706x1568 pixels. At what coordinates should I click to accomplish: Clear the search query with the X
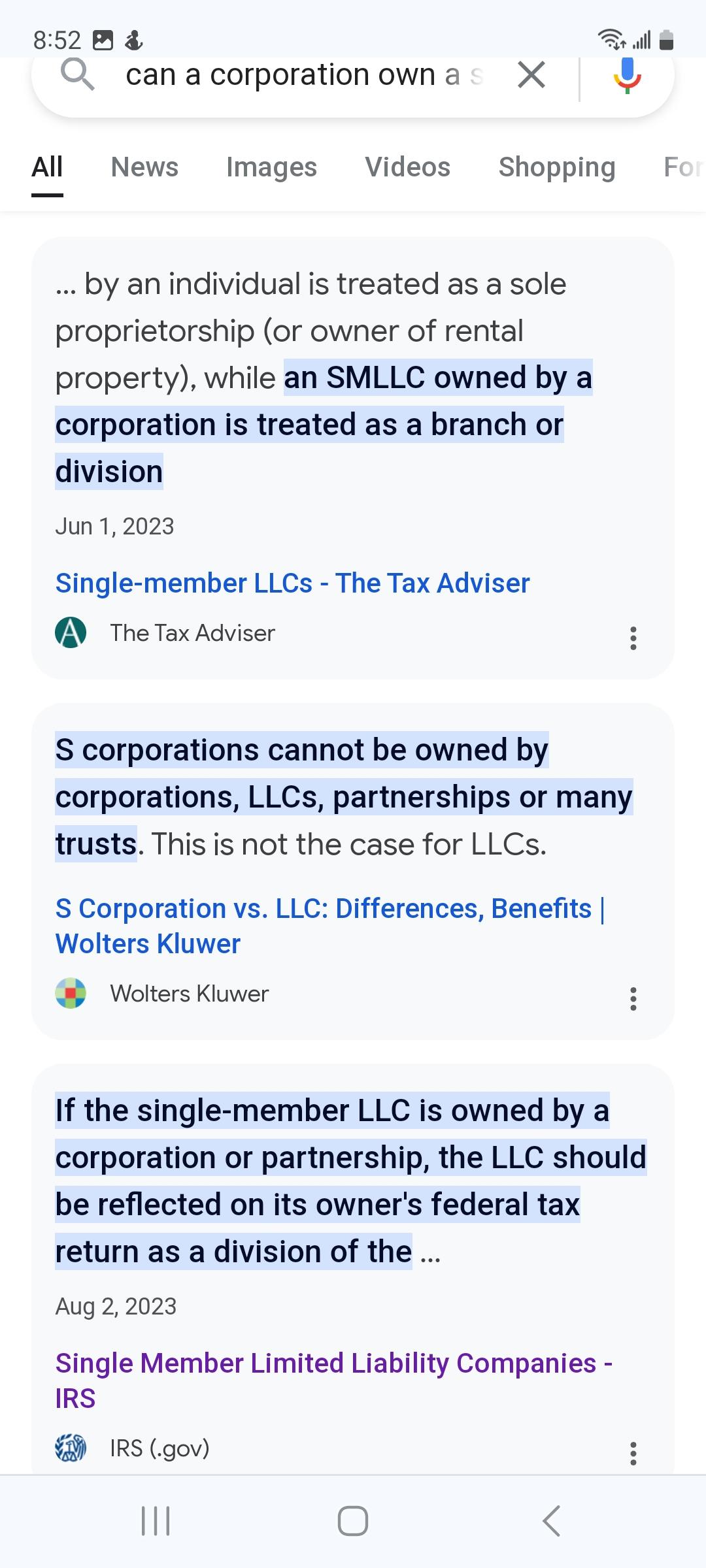(531, 74)
